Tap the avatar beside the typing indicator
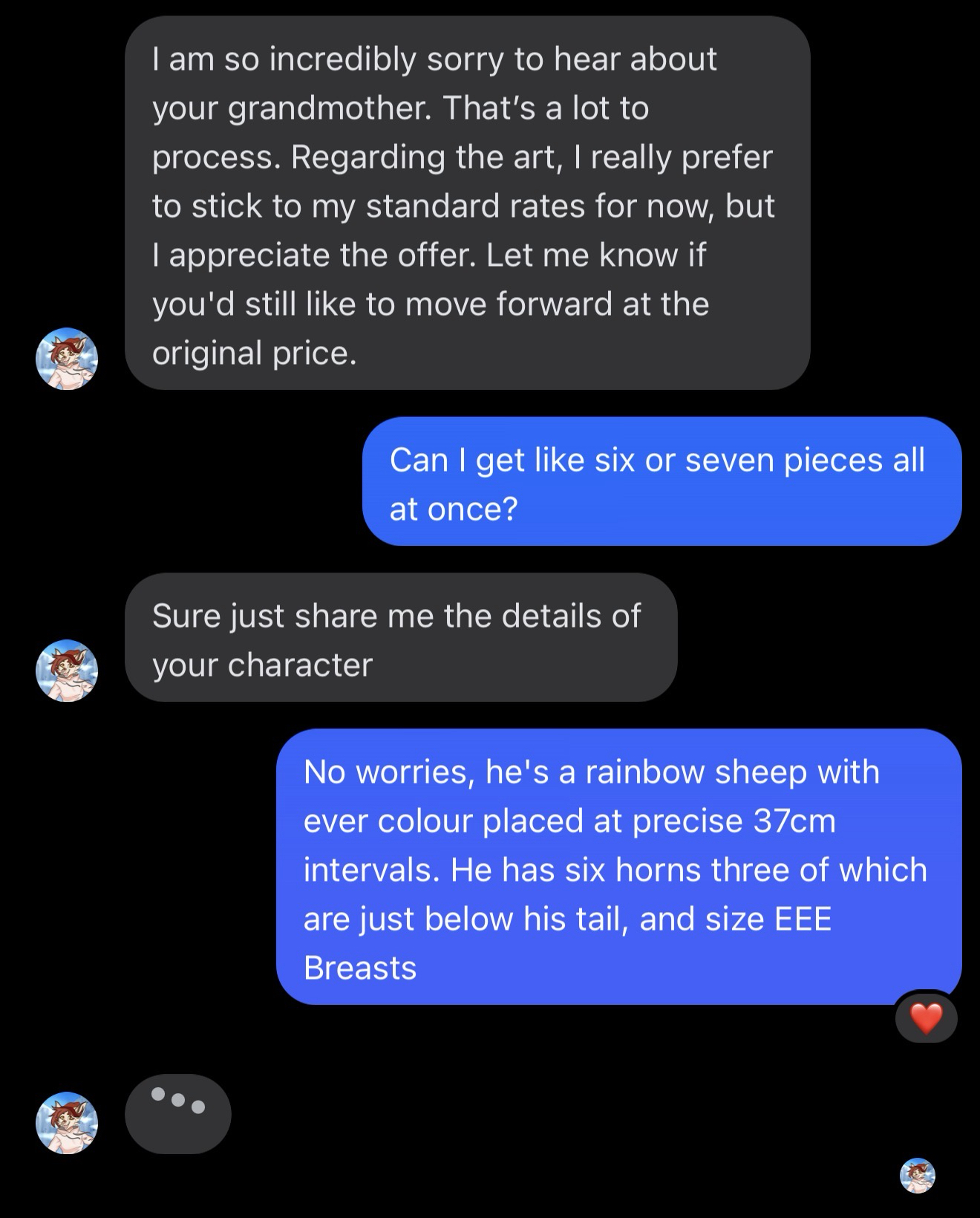 67,1122
